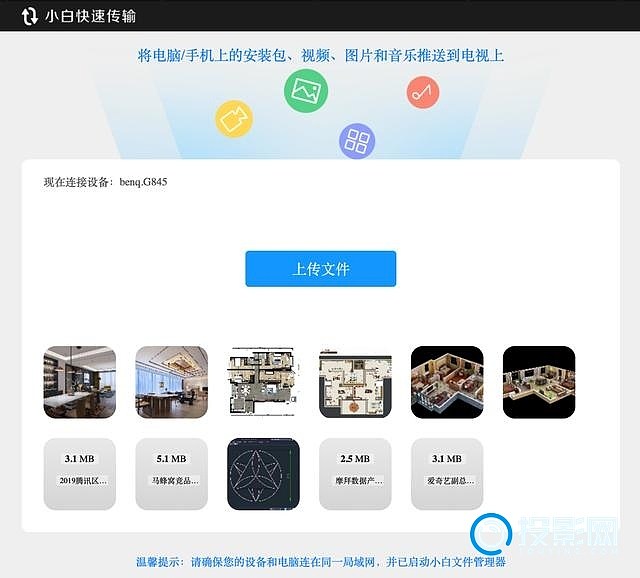The height and width of the screenshot is (578, 640).
Task: Open the 马蜂窝竞品 file tile
Action: click(x=171, y=474)
